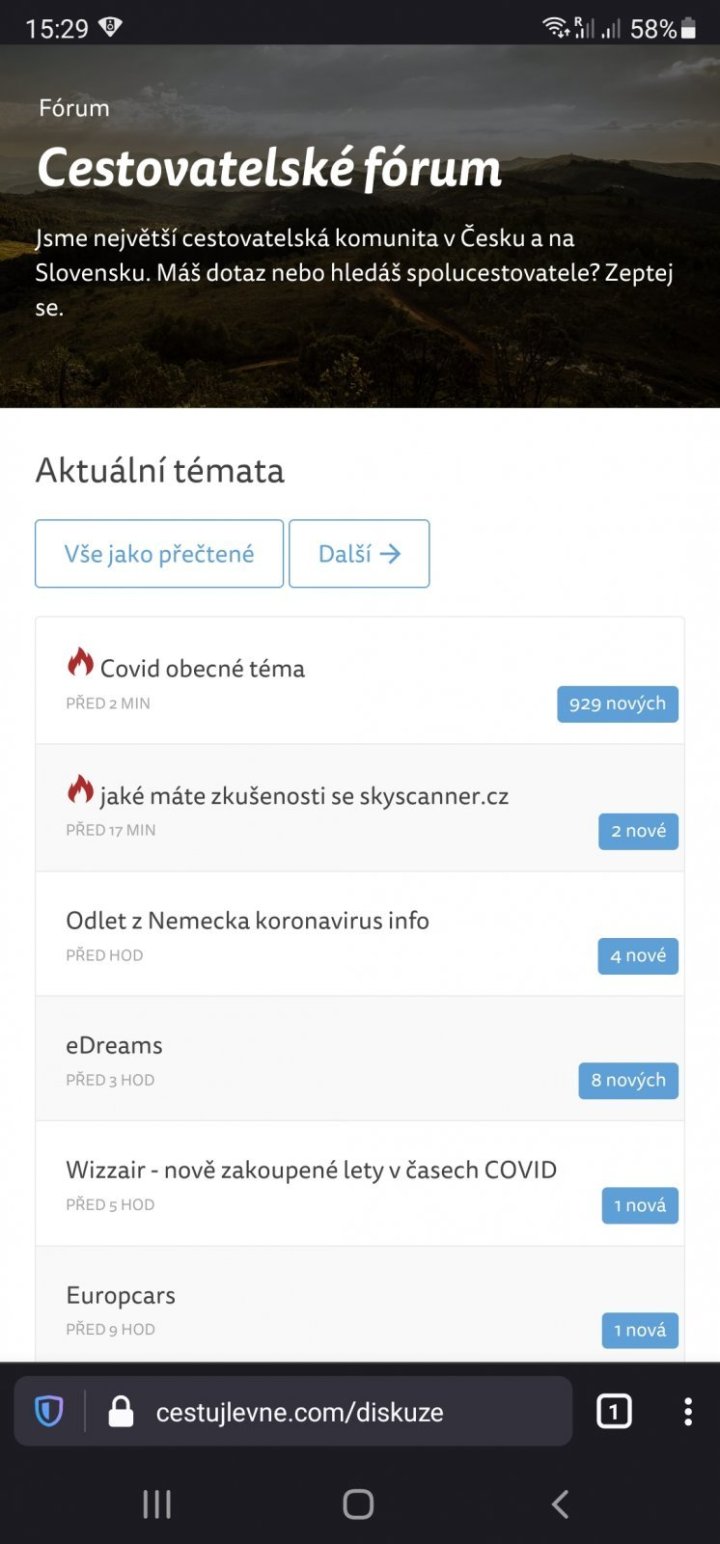Open the eDreams discussion thread
720x1544 pixels.
(x=114, y=1045)
